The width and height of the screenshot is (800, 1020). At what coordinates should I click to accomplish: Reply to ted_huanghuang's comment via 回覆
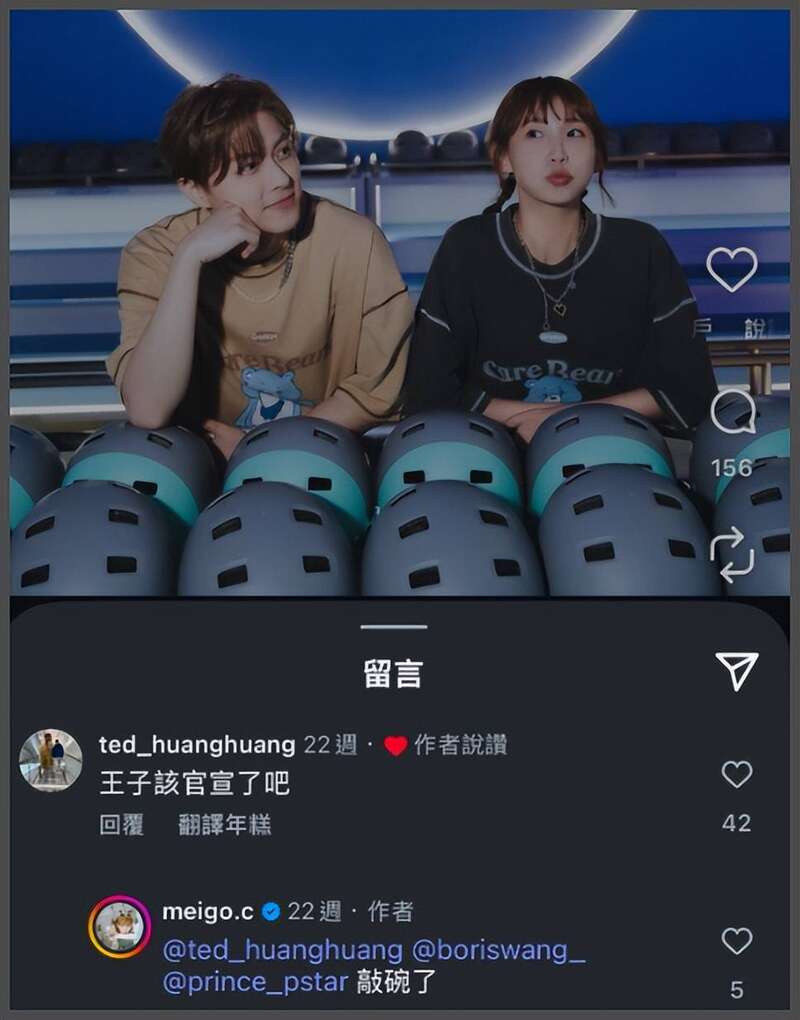click(x=121, y=825)
